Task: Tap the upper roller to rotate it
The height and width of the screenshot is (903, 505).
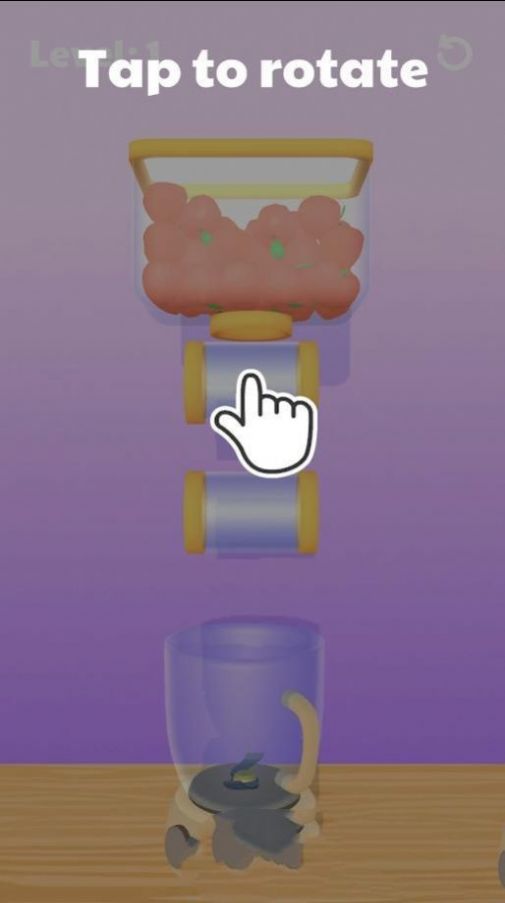Action: coord(251,382)
